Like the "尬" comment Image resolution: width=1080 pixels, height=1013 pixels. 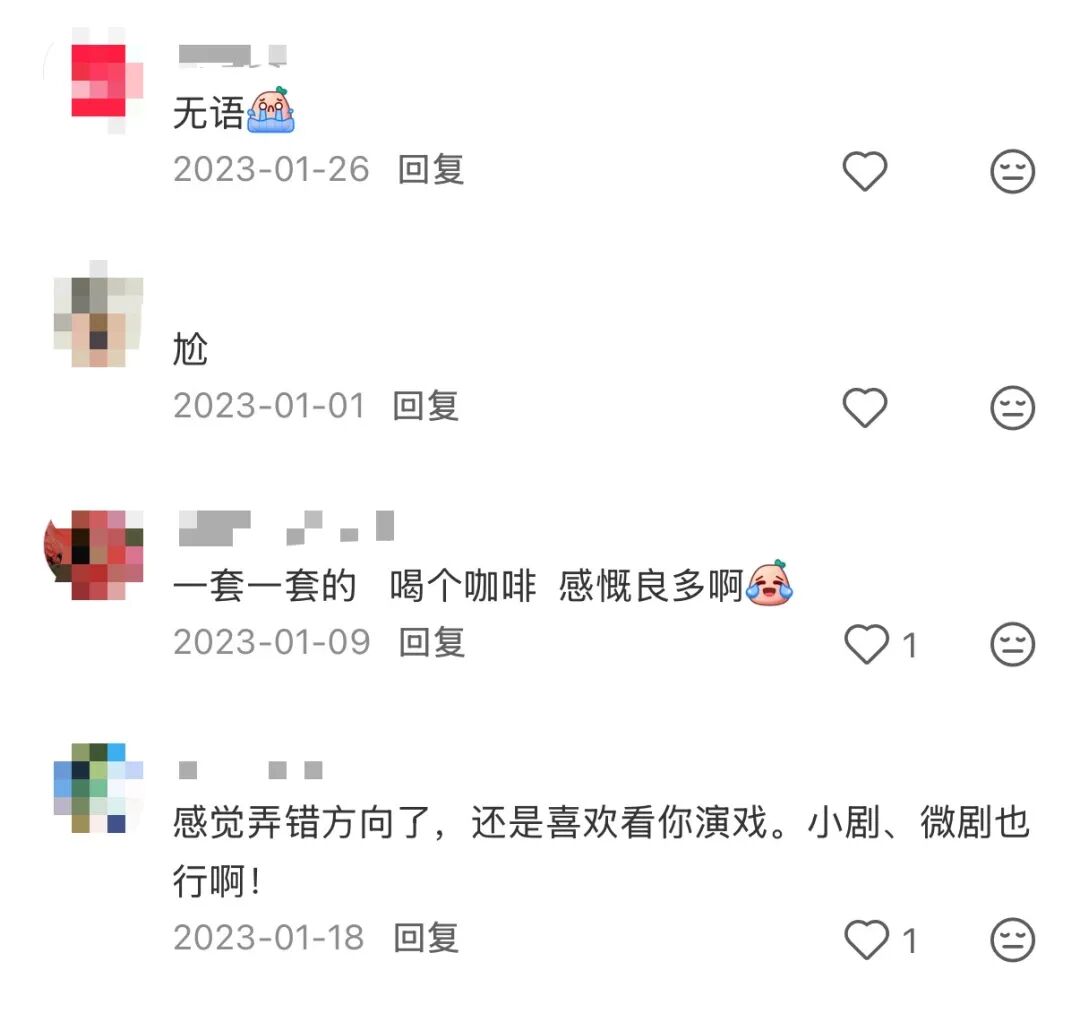point(865,408)
